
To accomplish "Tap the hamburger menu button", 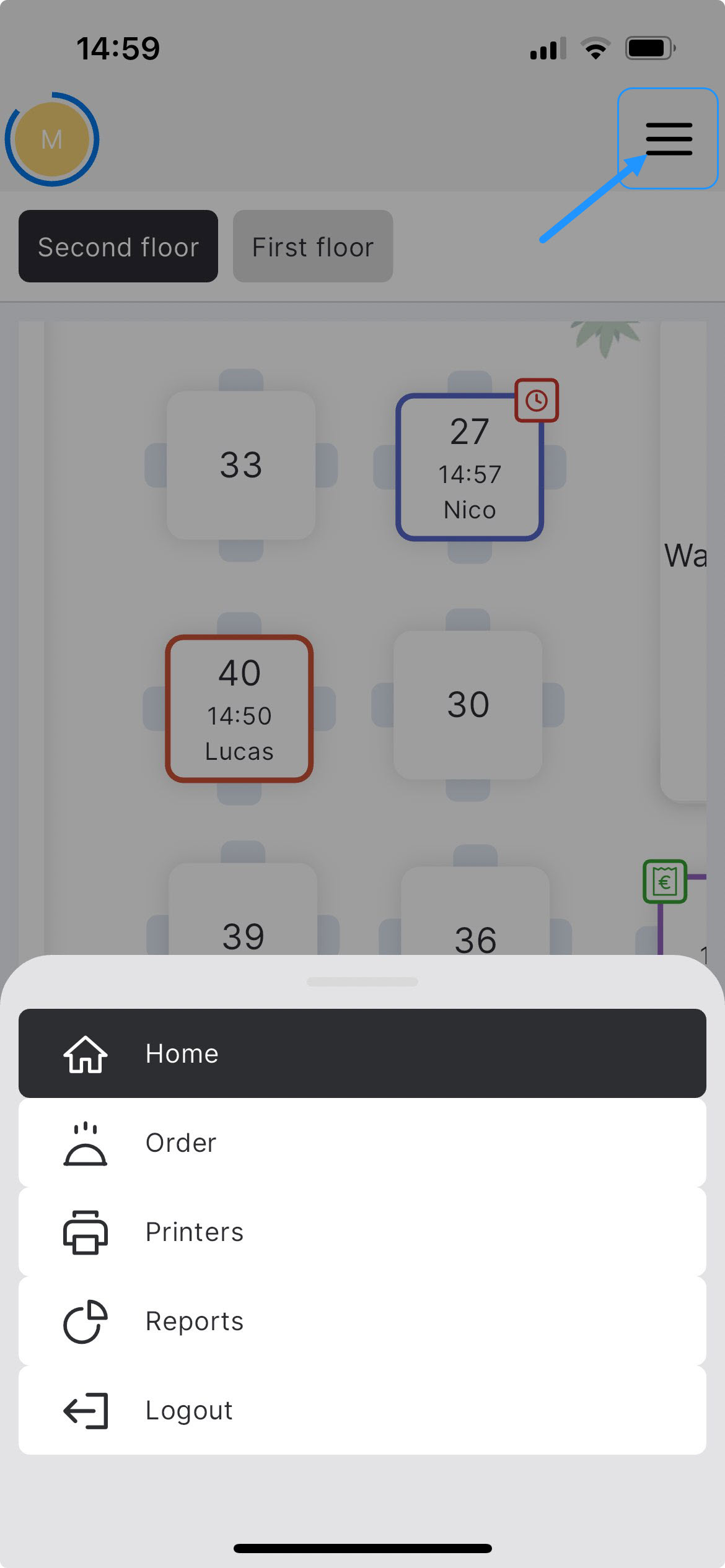I will pos(668,138).
